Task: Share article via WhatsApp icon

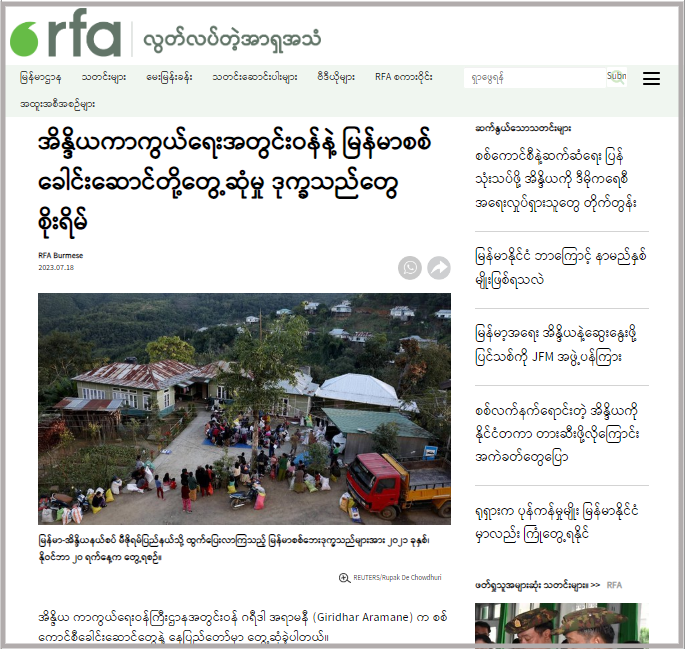Action: 409,267
